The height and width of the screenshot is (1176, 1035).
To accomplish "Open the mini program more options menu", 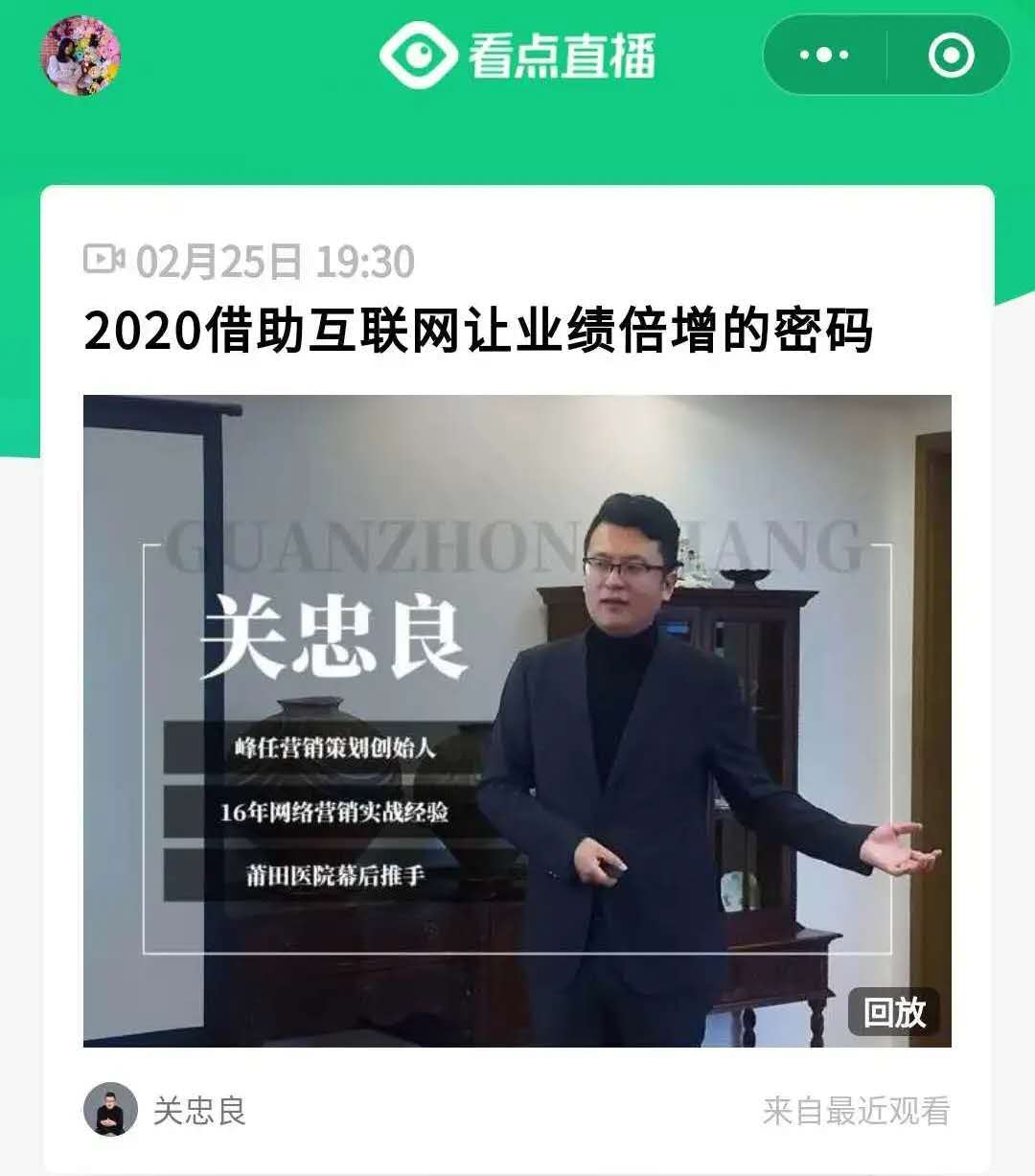I will coord(824,56).
